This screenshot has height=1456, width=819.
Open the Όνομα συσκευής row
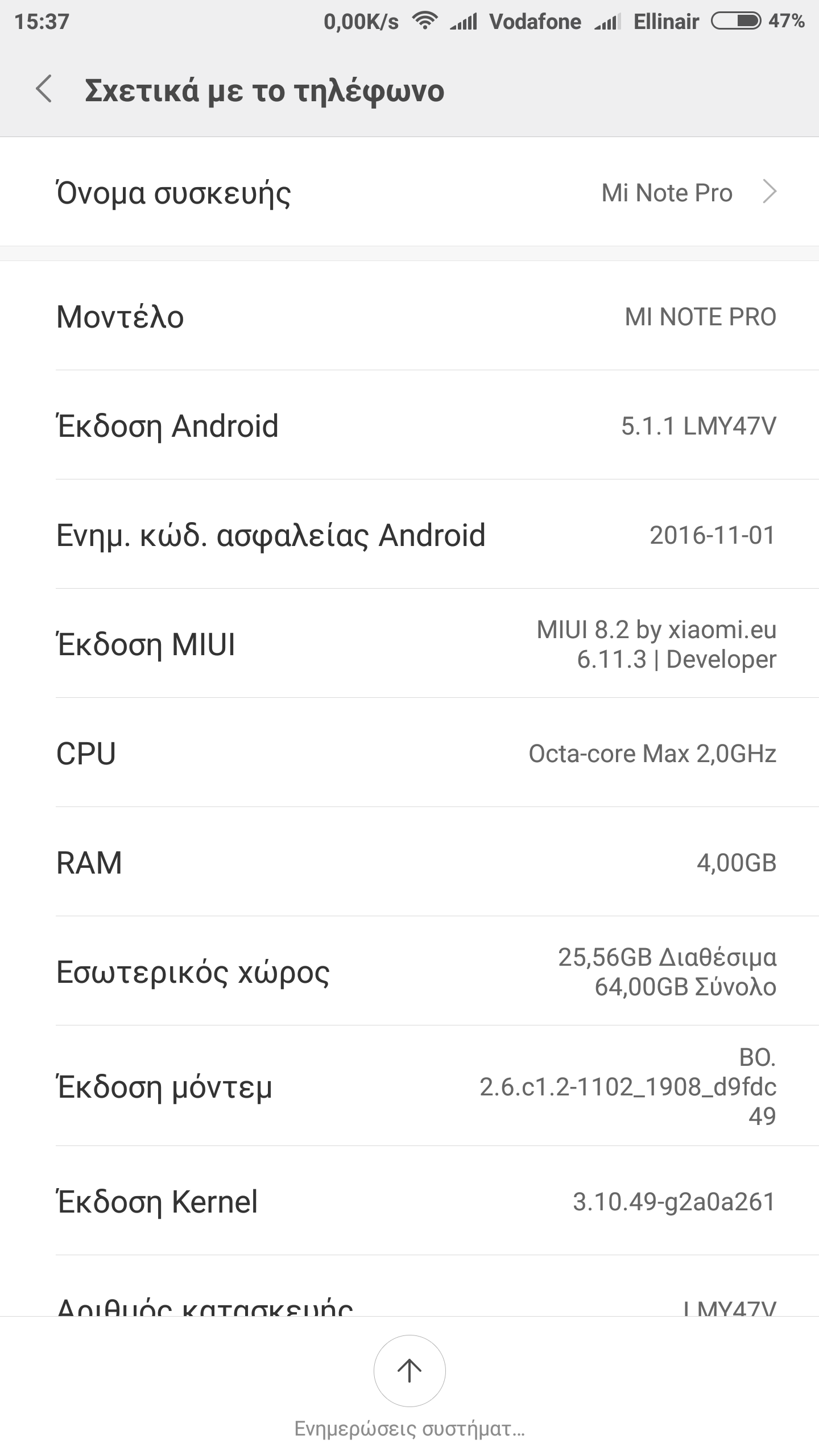(x=409, y=192)
